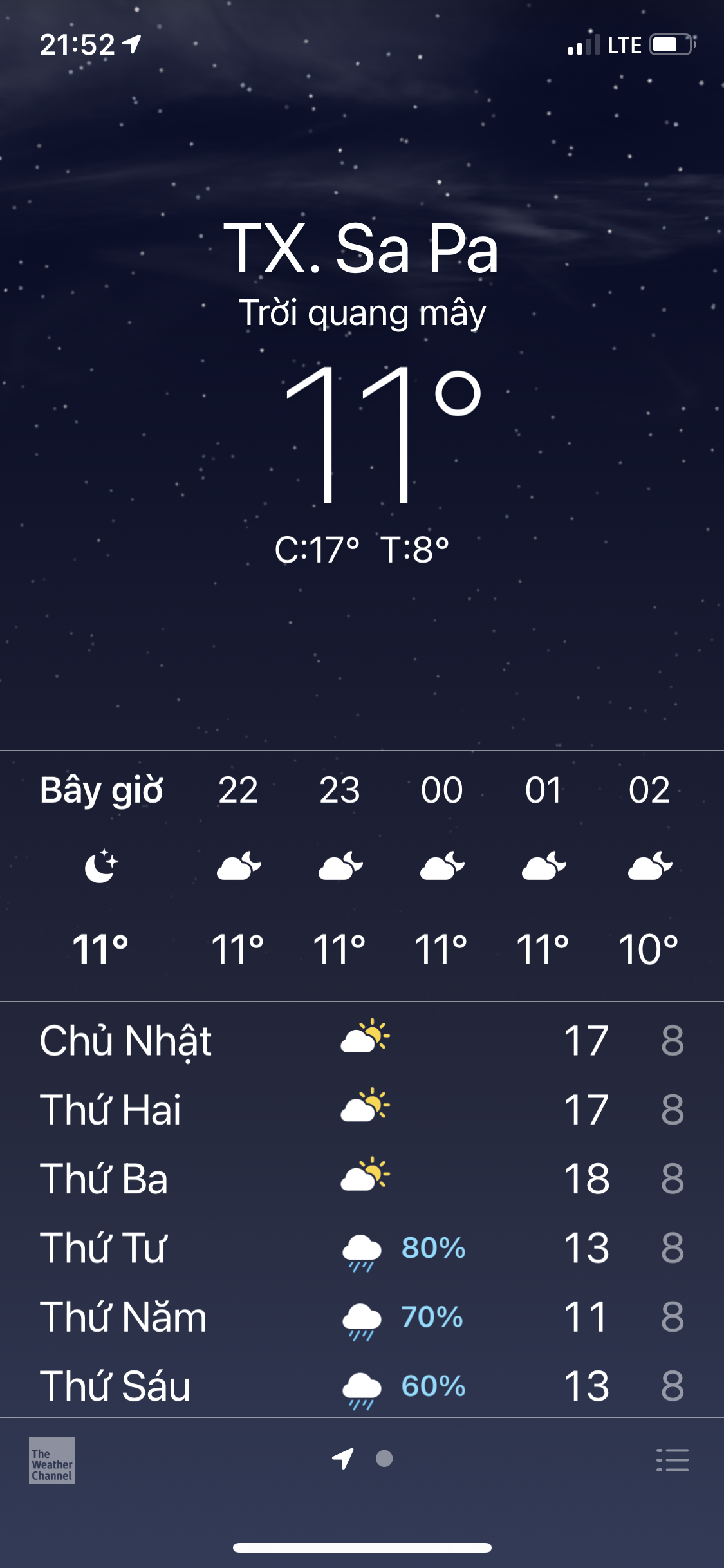Tap the page indicator dot
Image resolution: width=724 pixels, height=1568 pixels.
tap(384, 1459)
